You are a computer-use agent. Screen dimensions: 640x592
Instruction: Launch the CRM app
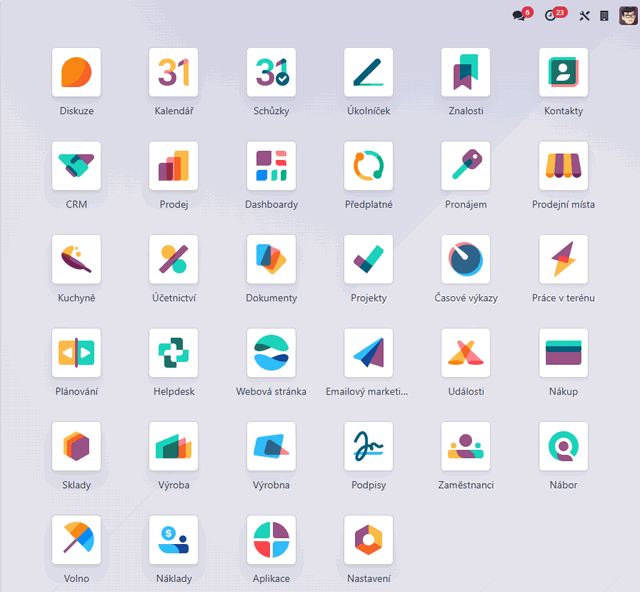[x=76, y=166]
